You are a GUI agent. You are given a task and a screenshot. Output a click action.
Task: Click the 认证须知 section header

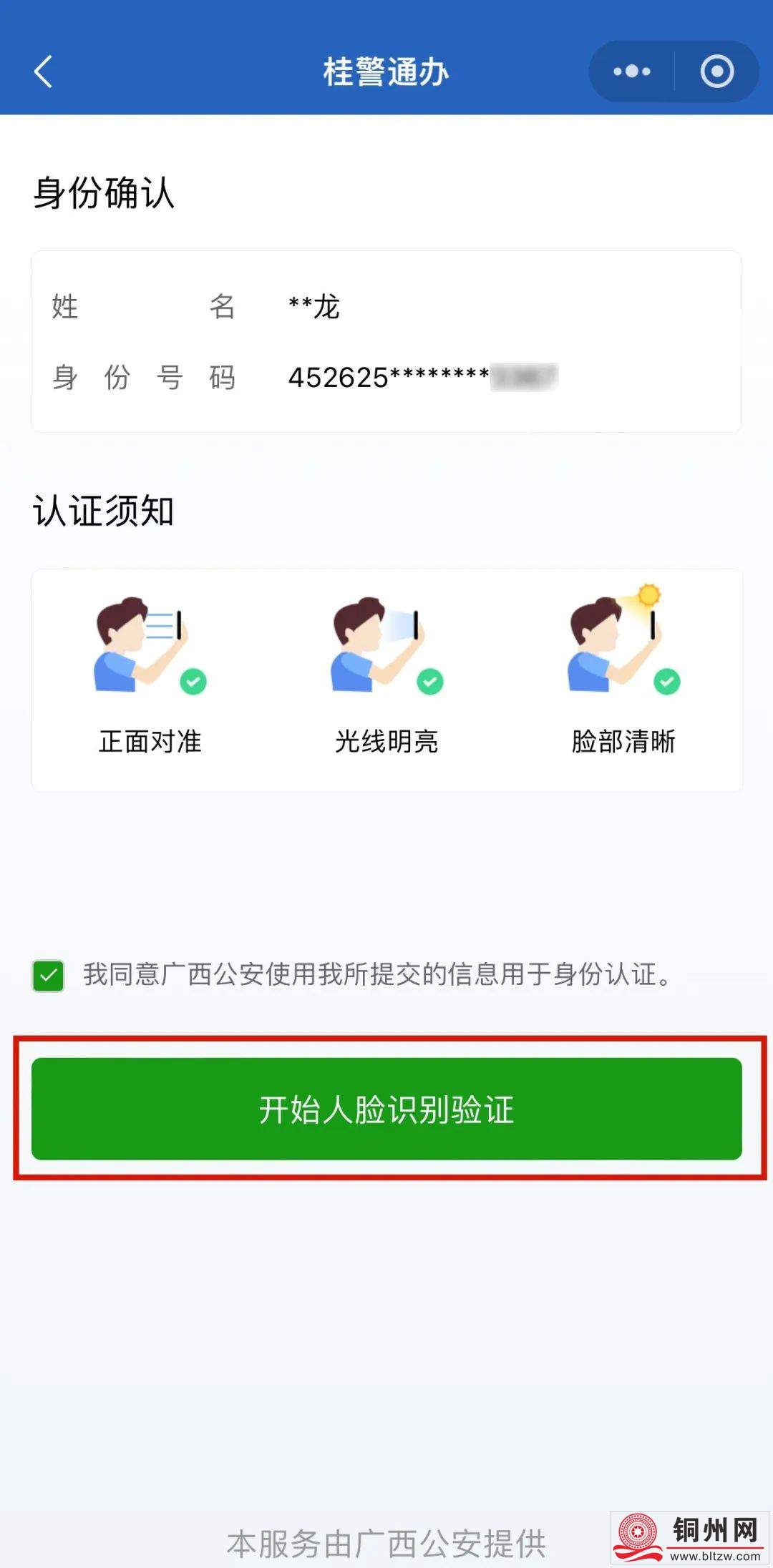102,509
